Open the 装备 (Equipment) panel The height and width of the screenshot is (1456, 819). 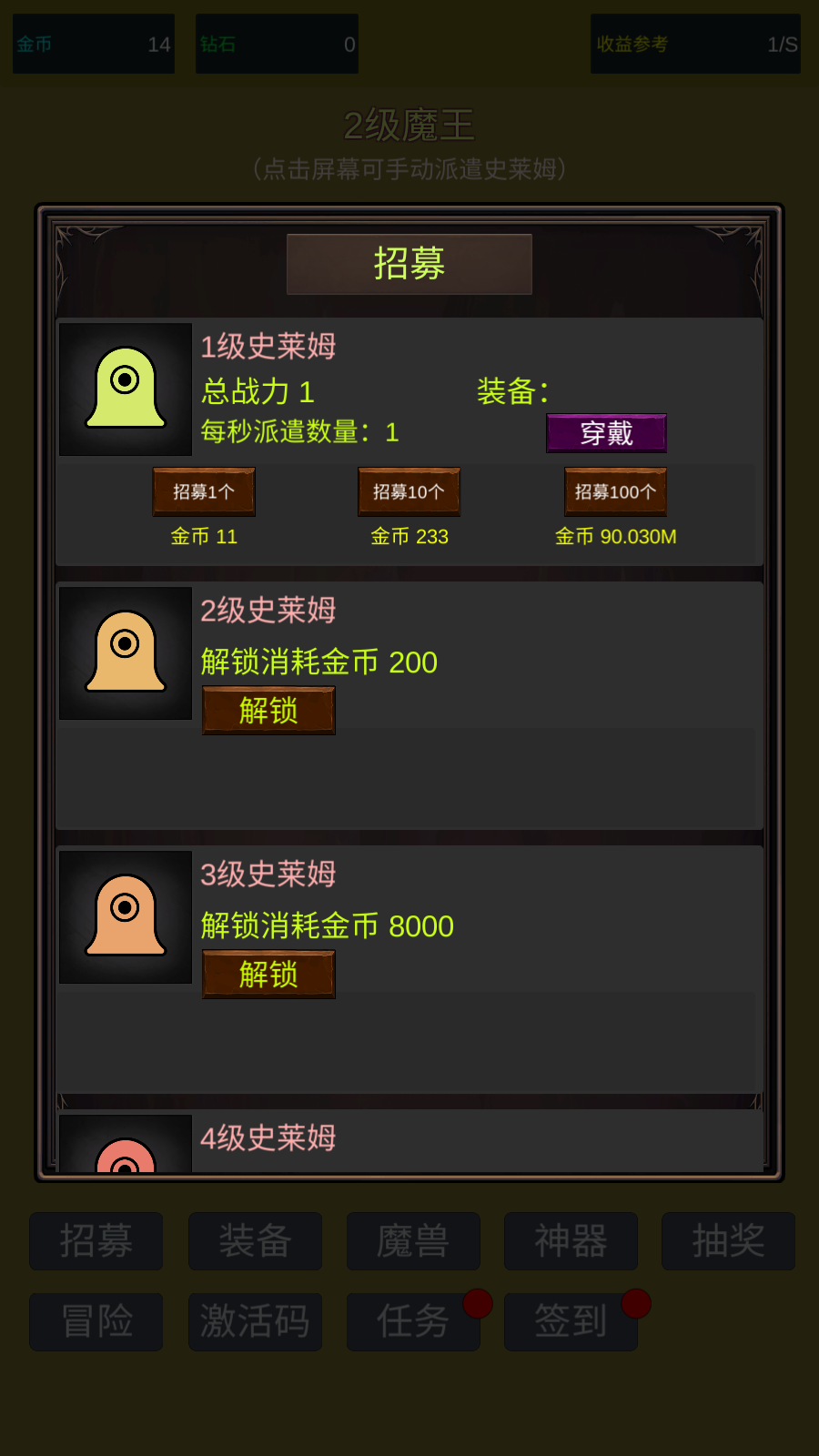coord(254,1241)
